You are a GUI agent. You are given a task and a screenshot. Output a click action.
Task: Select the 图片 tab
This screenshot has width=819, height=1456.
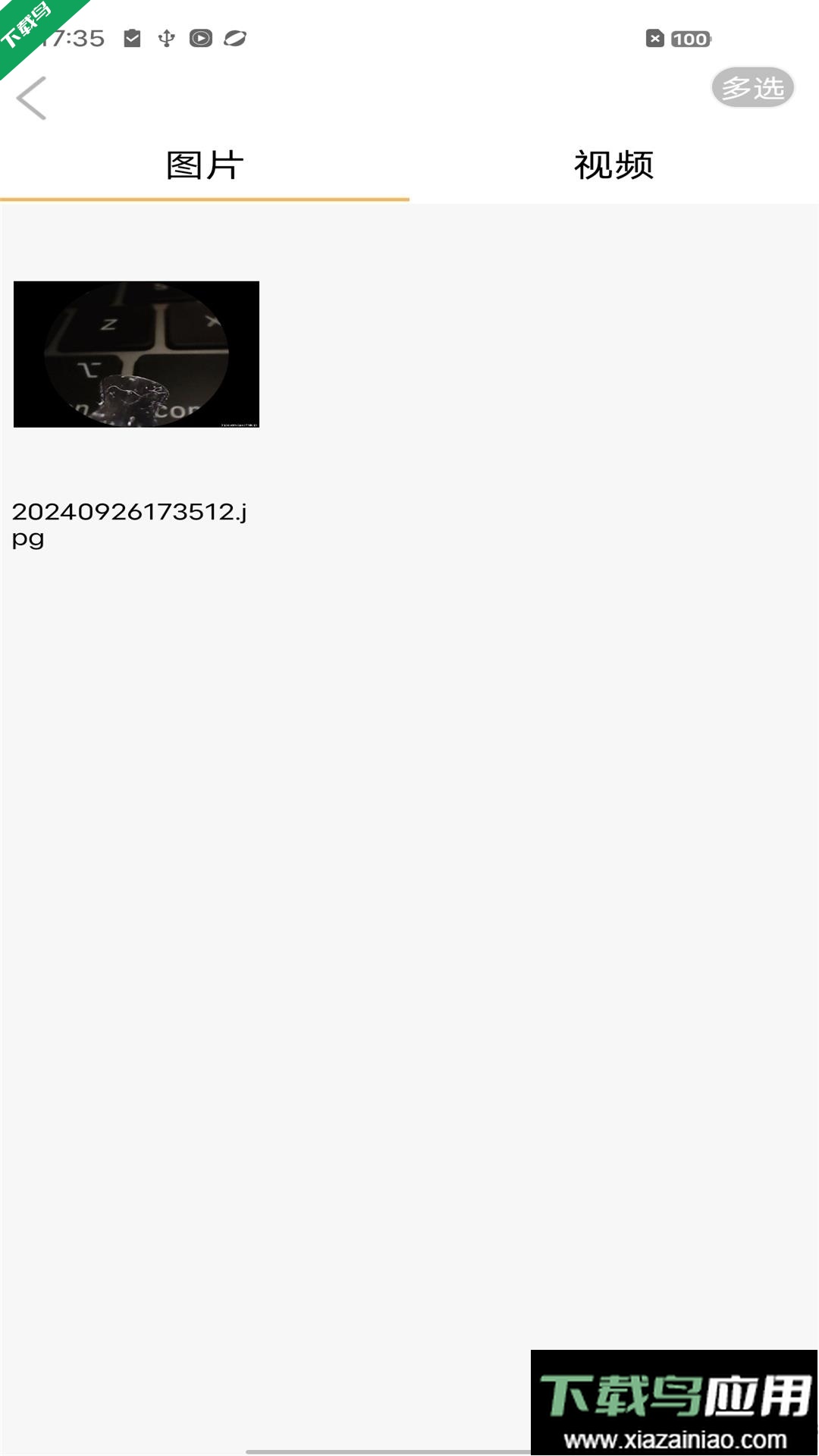[205, 165]
